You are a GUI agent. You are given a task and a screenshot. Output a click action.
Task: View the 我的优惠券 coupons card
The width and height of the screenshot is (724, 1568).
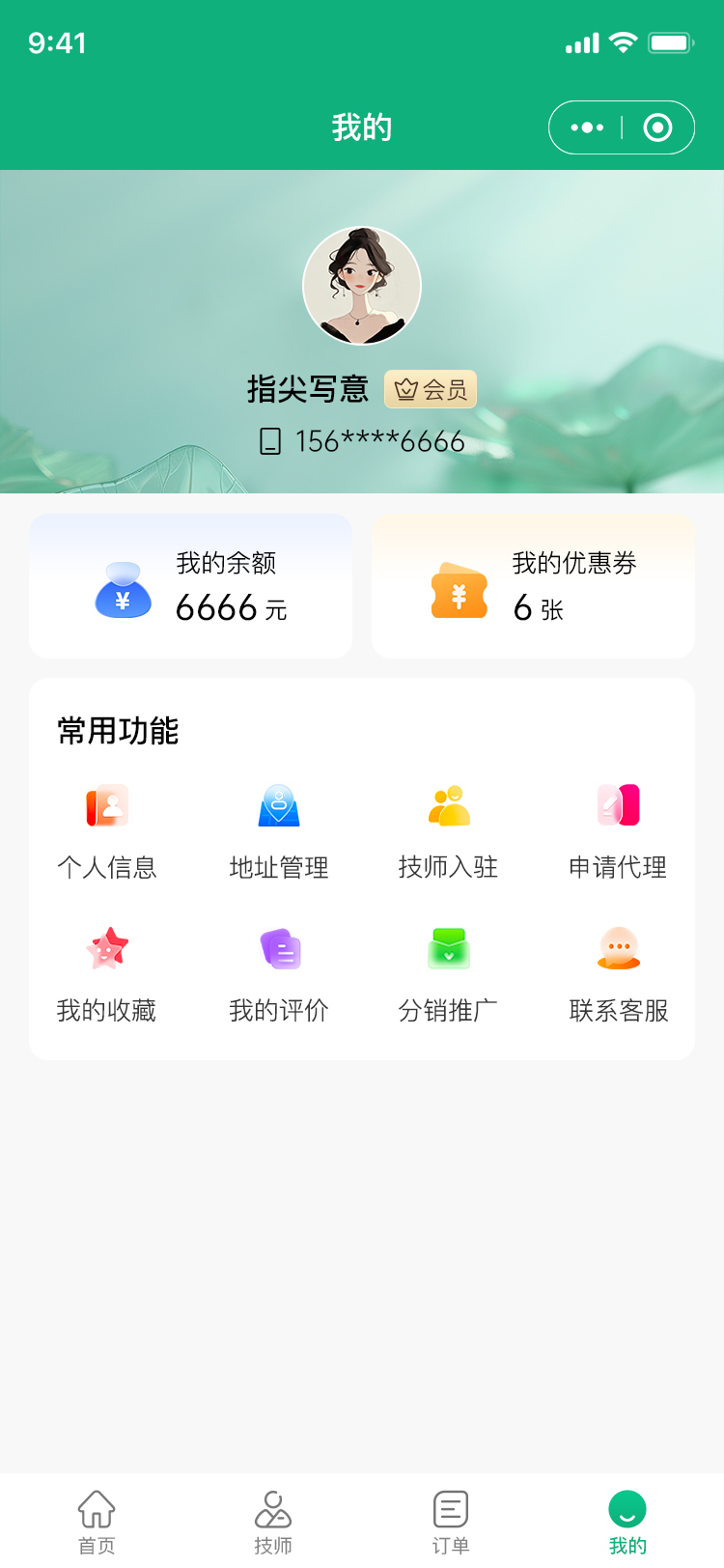(x=533, y=586)
